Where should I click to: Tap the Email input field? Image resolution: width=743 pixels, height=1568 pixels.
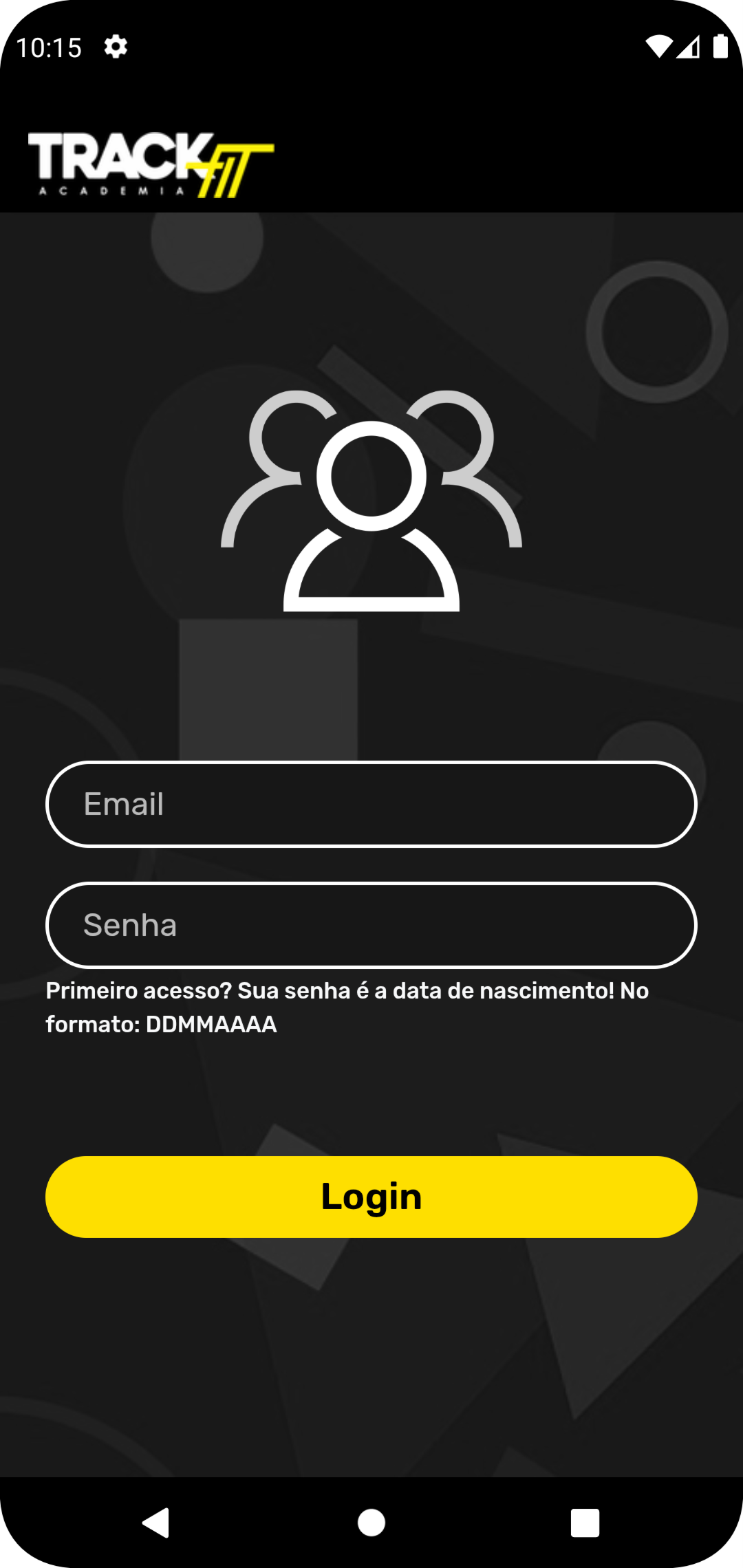click(371, 804)
